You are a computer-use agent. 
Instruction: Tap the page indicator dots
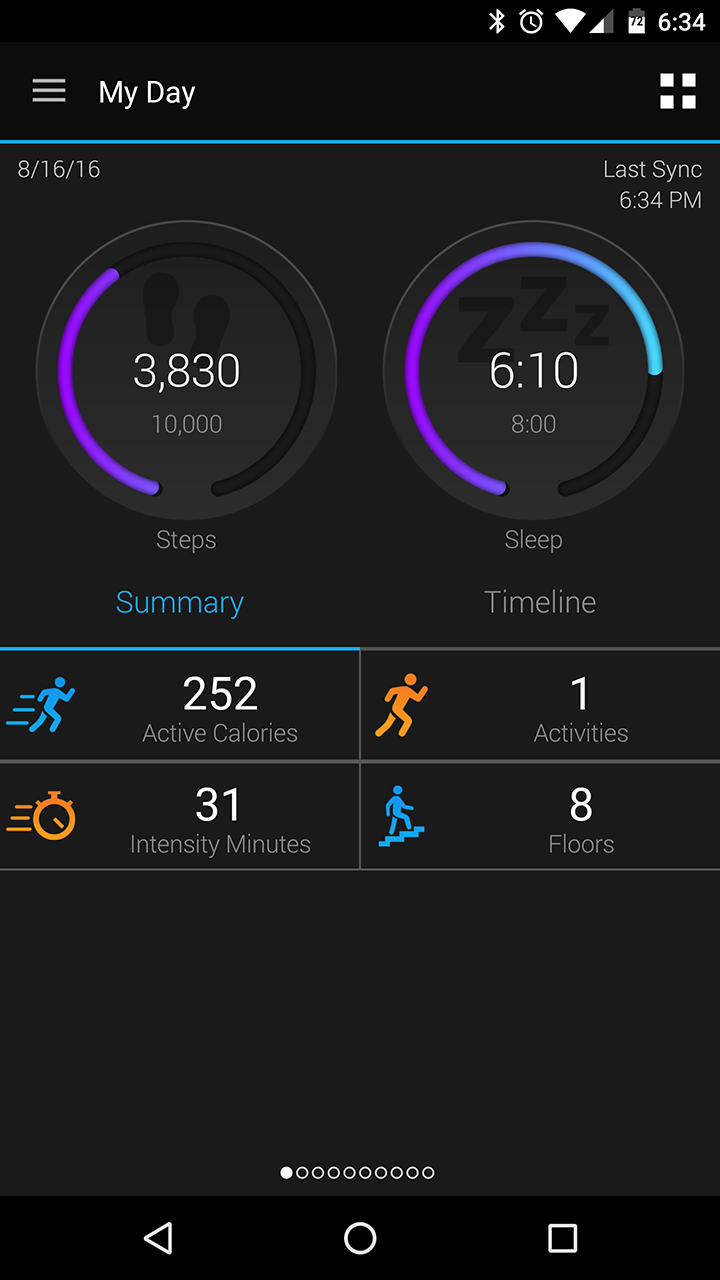[x=358, y=1172]
